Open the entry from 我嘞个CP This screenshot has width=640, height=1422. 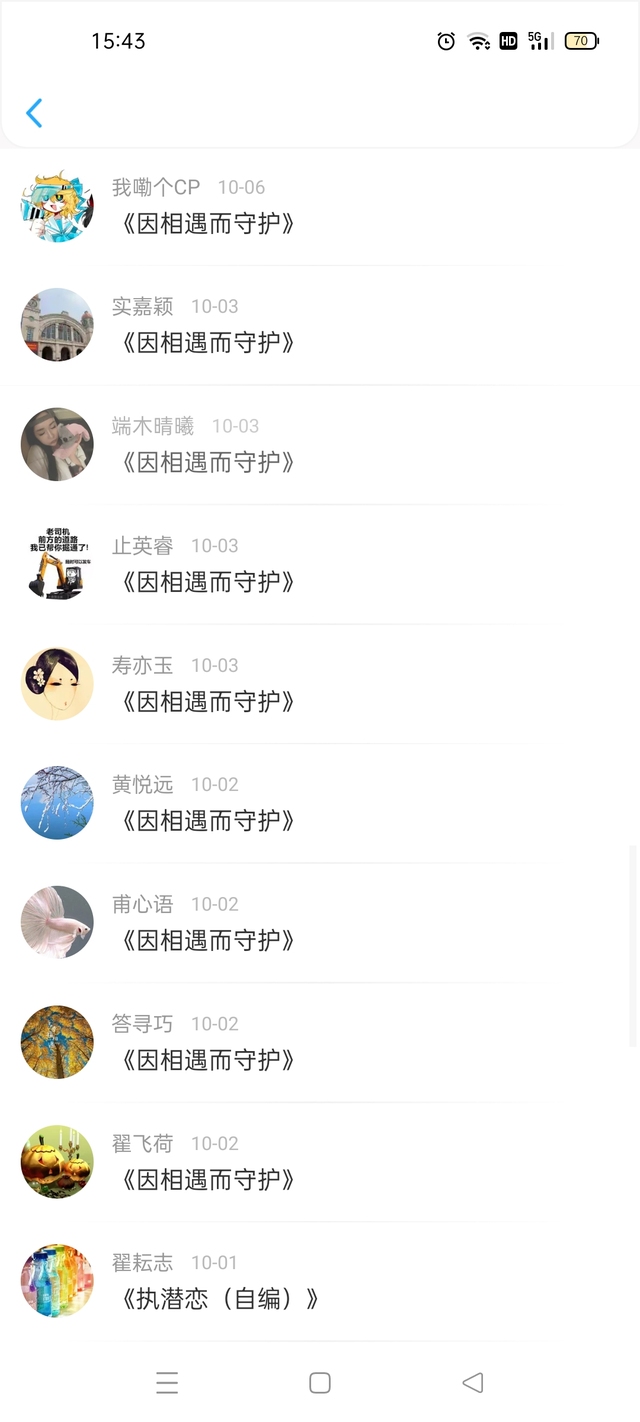tap(209, 223)
